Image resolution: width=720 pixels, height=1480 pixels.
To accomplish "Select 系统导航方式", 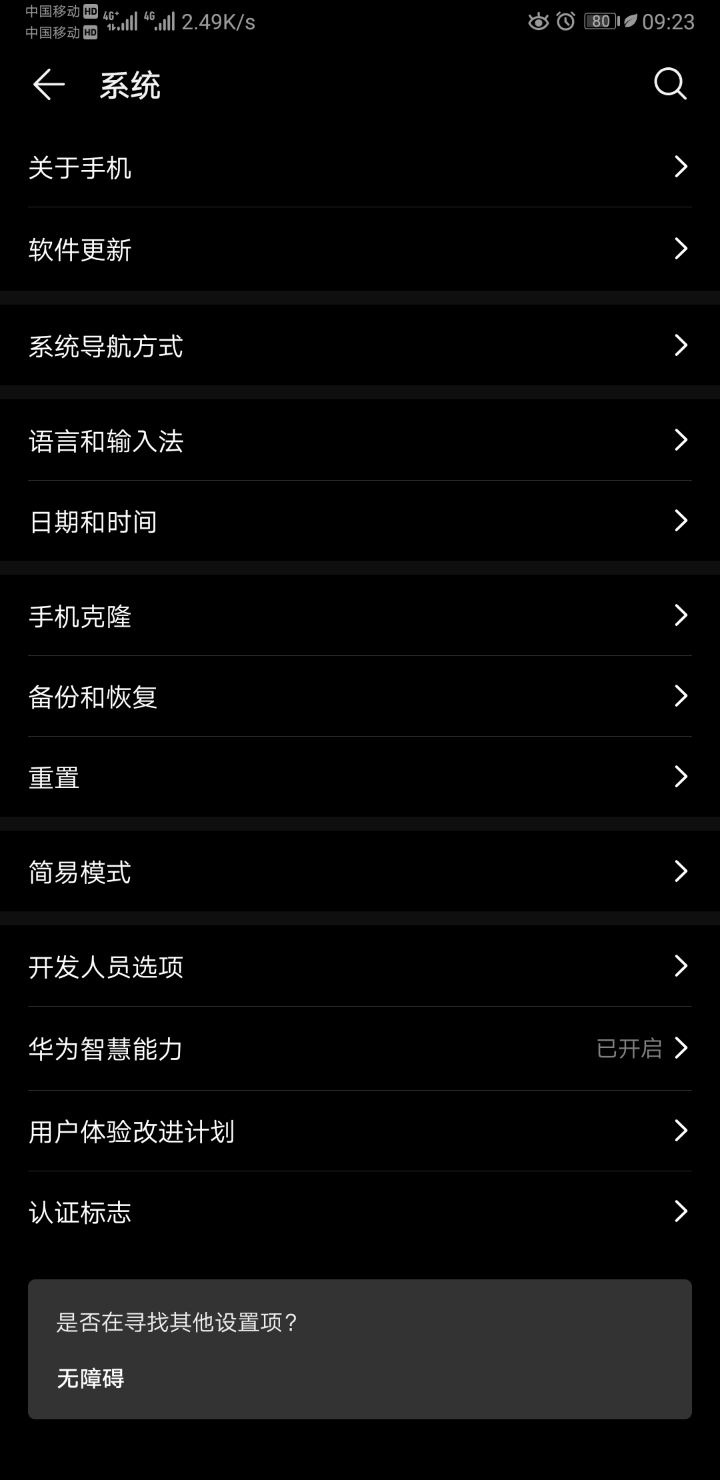I will tap(360, 346).
